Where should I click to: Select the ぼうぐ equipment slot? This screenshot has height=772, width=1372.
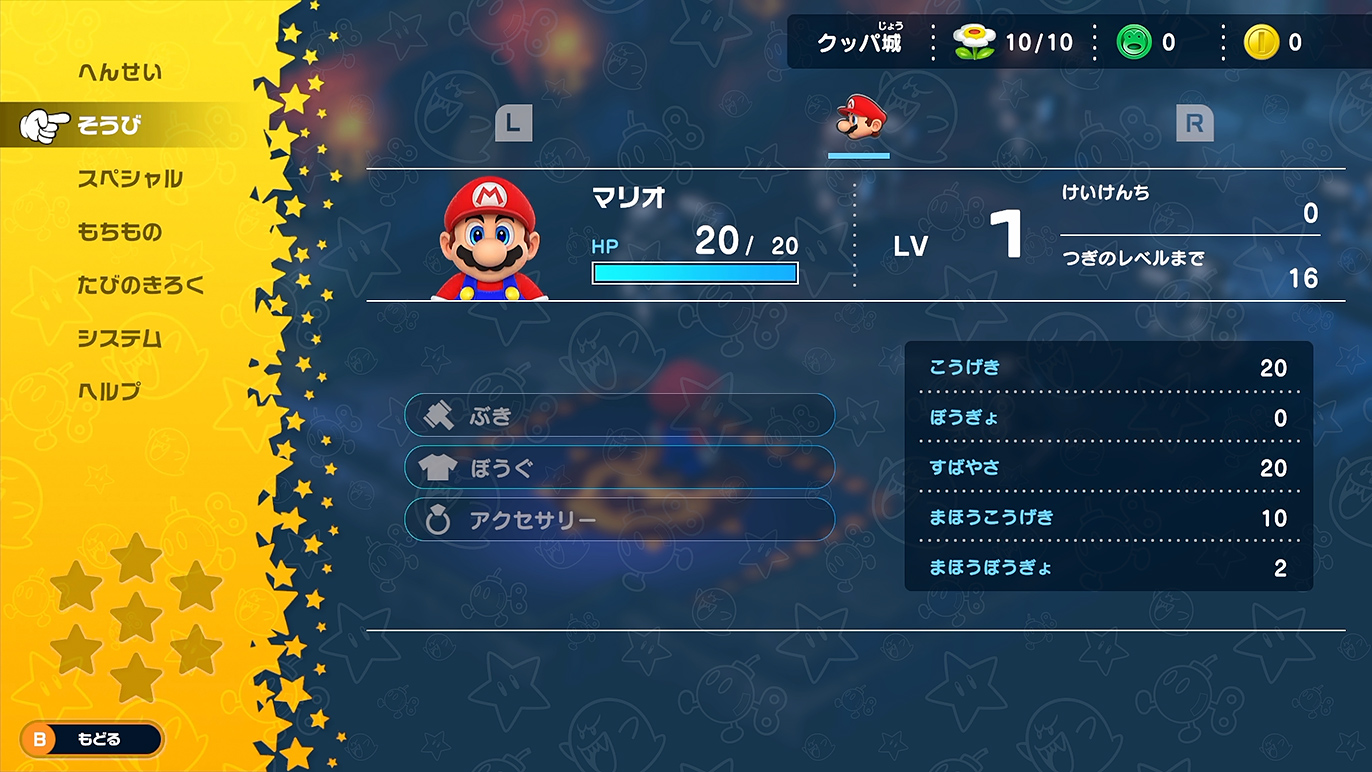[x=619, y=468]
